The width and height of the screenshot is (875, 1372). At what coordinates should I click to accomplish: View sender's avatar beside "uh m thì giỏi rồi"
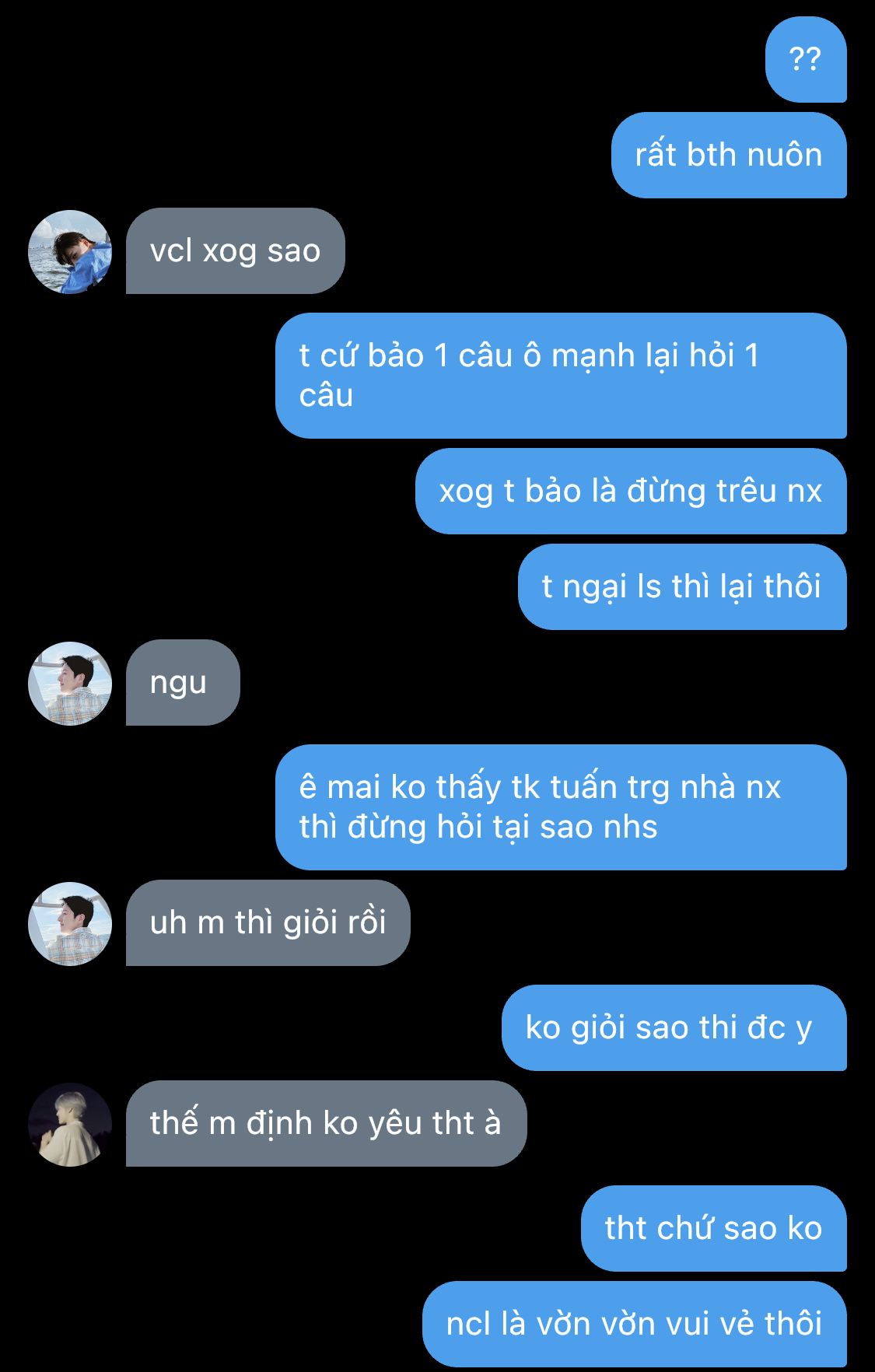click(70, 924)
